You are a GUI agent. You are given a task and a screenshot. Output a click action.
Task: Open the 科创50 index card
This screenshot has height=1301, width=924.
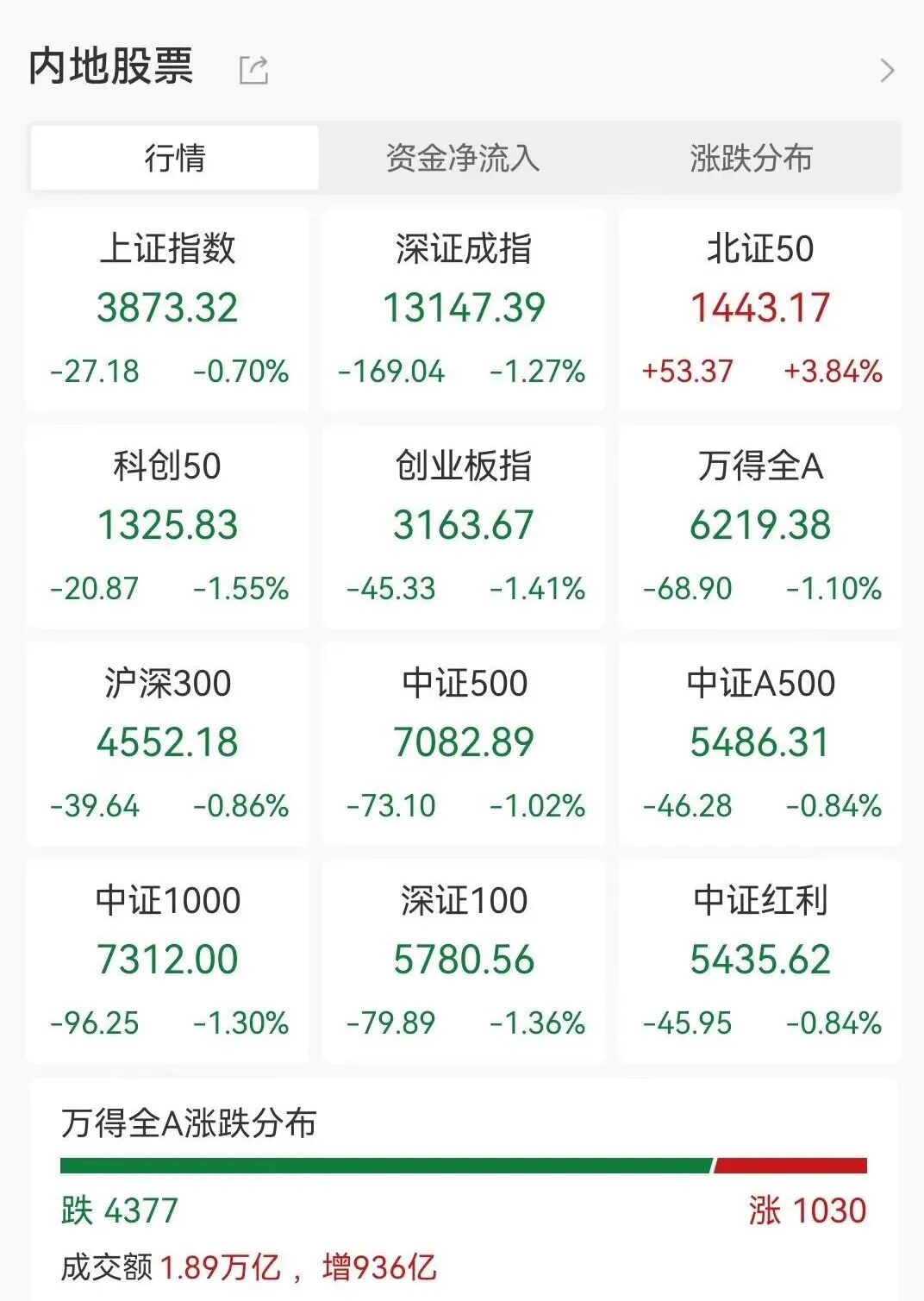(x=167, y=526)
